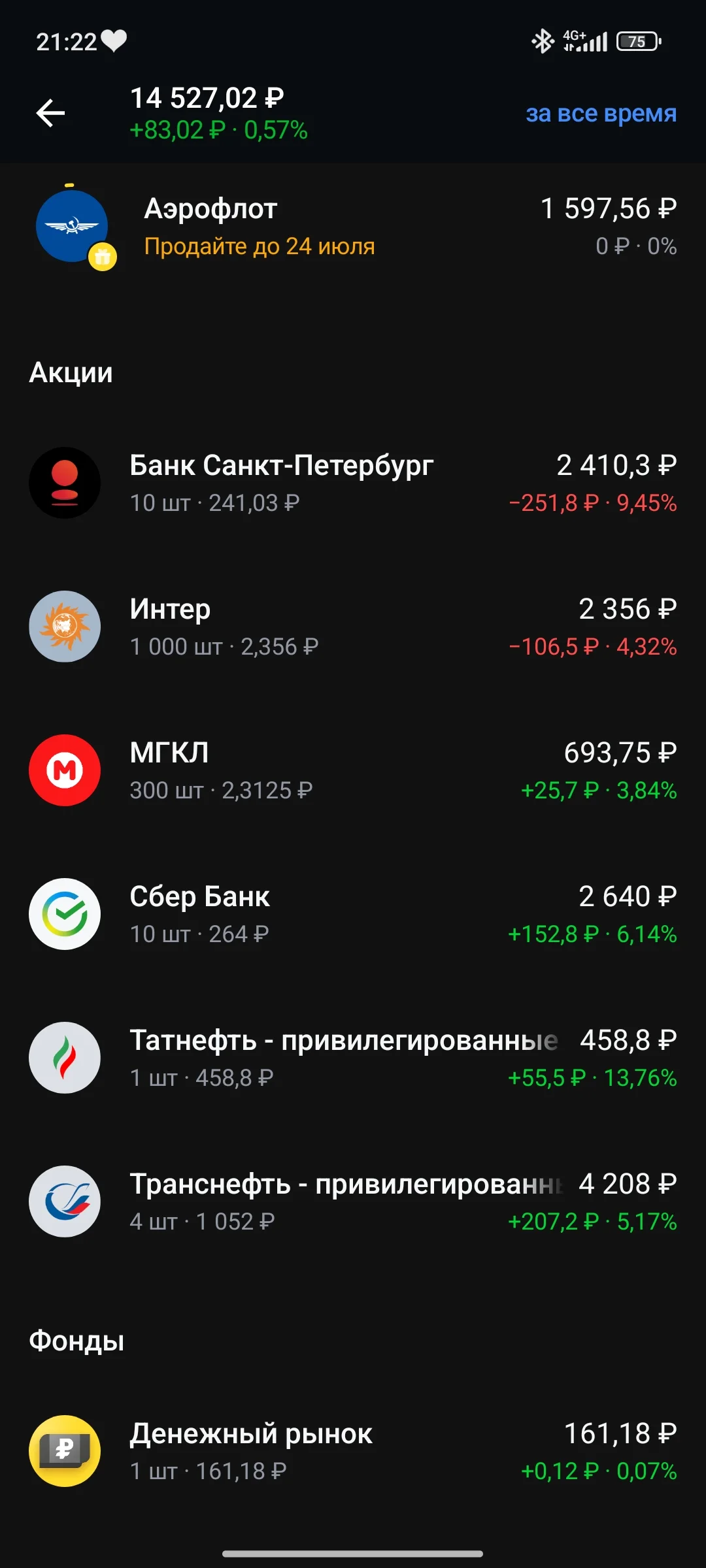Open the Денежный рынок fund
The height and width of the screenshot is (1568, 706).
353,1452
